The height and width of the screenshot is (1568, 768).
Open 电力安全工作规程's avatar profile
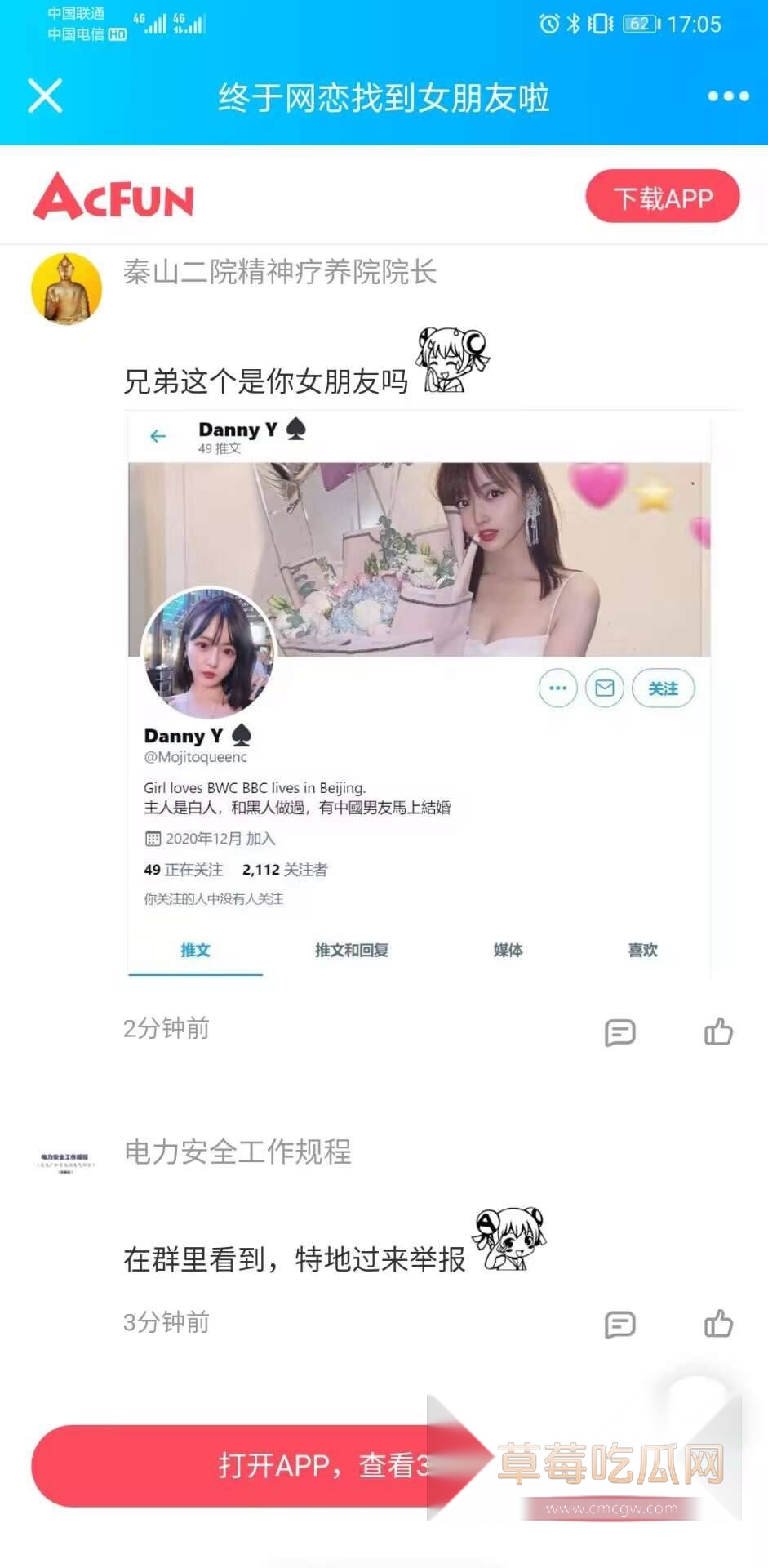click(x=66, y=1163)
